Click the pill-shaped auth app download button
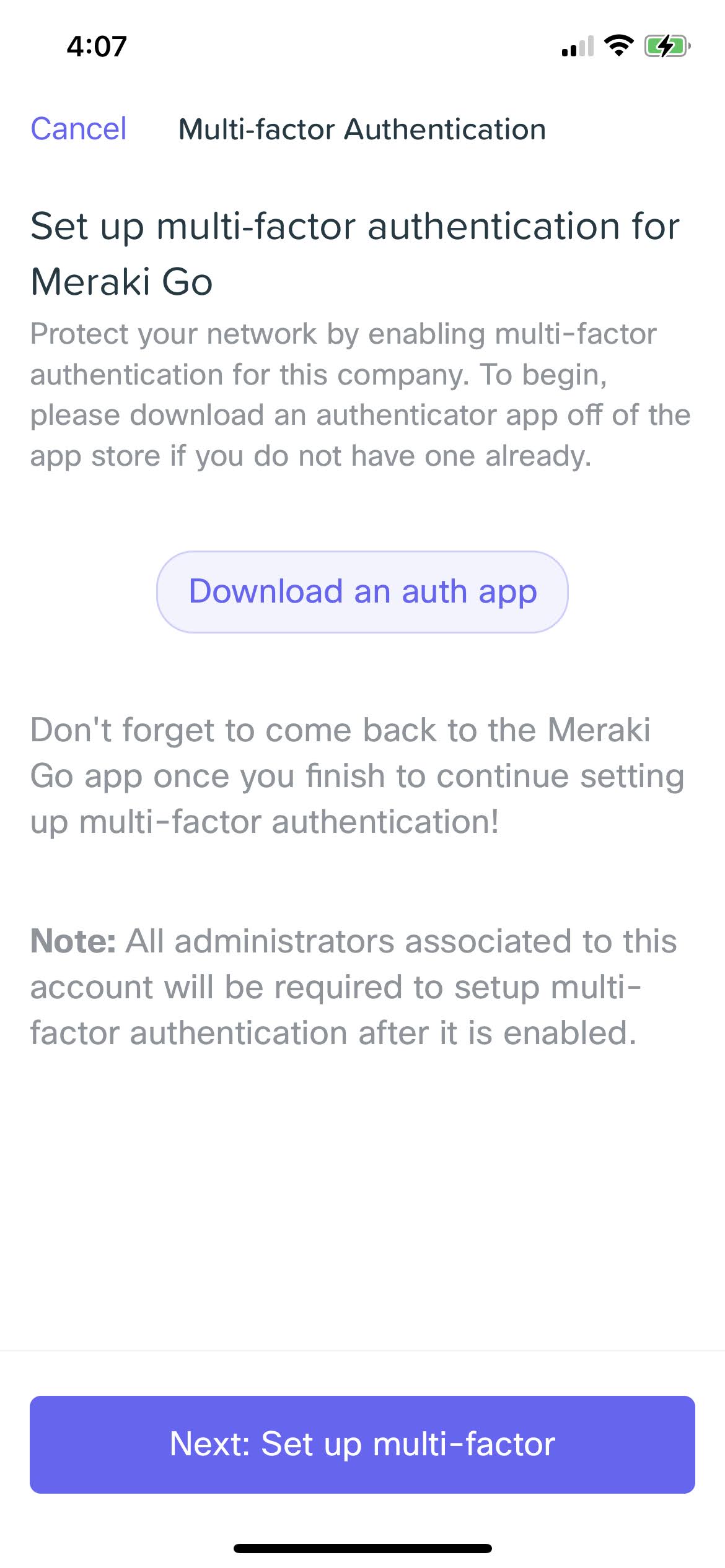 click(362, 592)
